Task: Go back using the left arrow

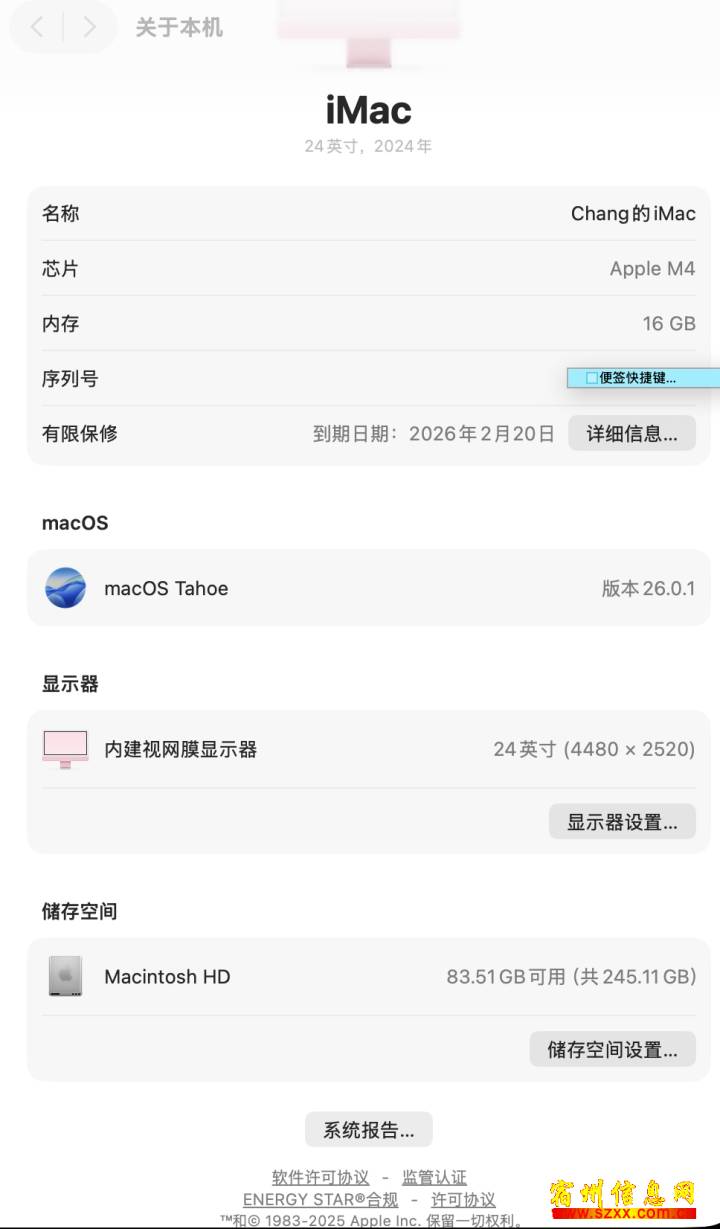Action: pos(38,27)
